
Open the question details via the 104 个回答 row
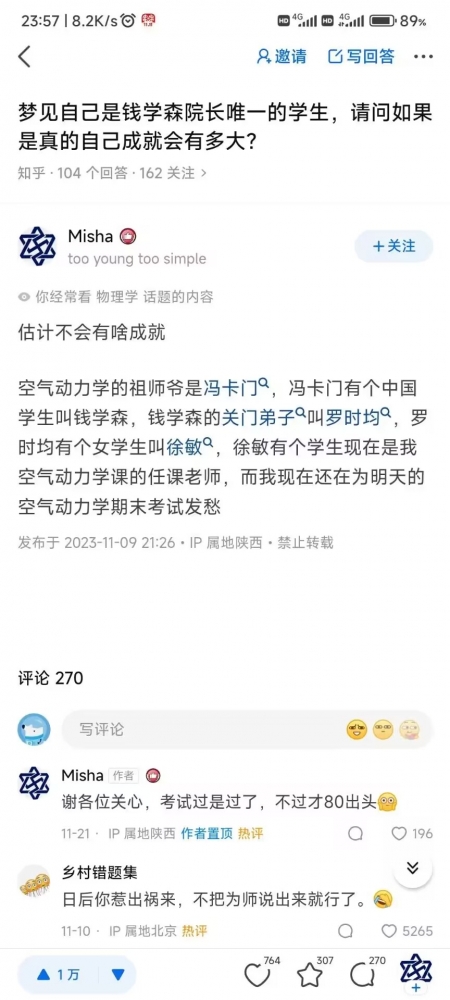pyautogui.click(x=112, y=173)
